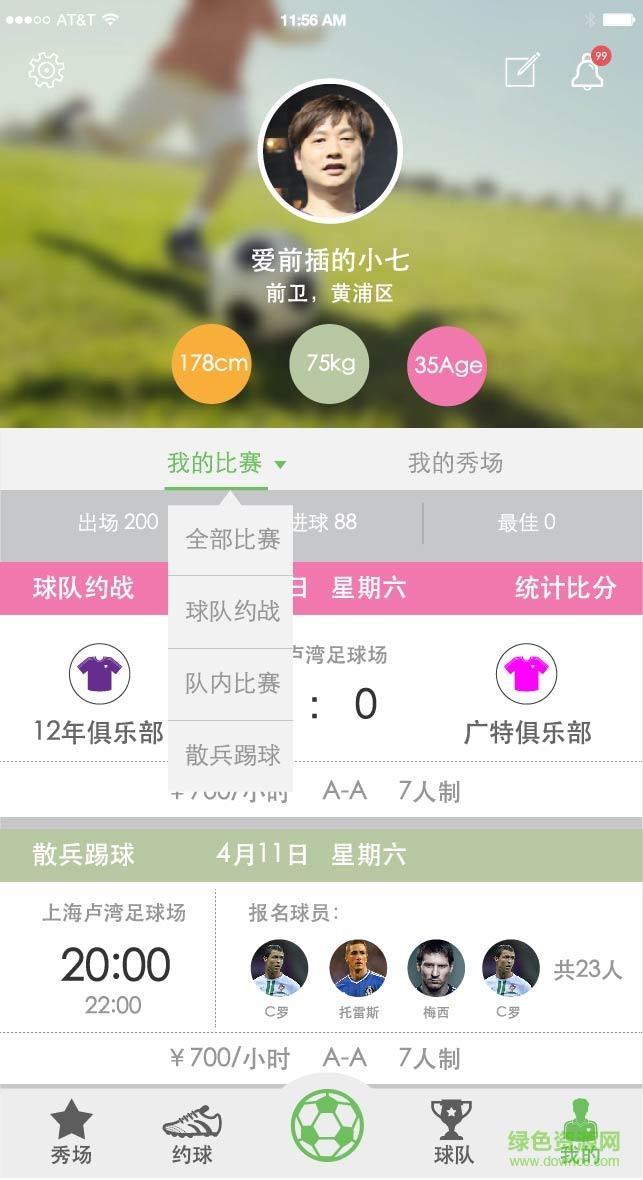The image size is (643, 1180).
Task: Pick 散兵踢球 from the dropdown
Action: pos(232,756)
